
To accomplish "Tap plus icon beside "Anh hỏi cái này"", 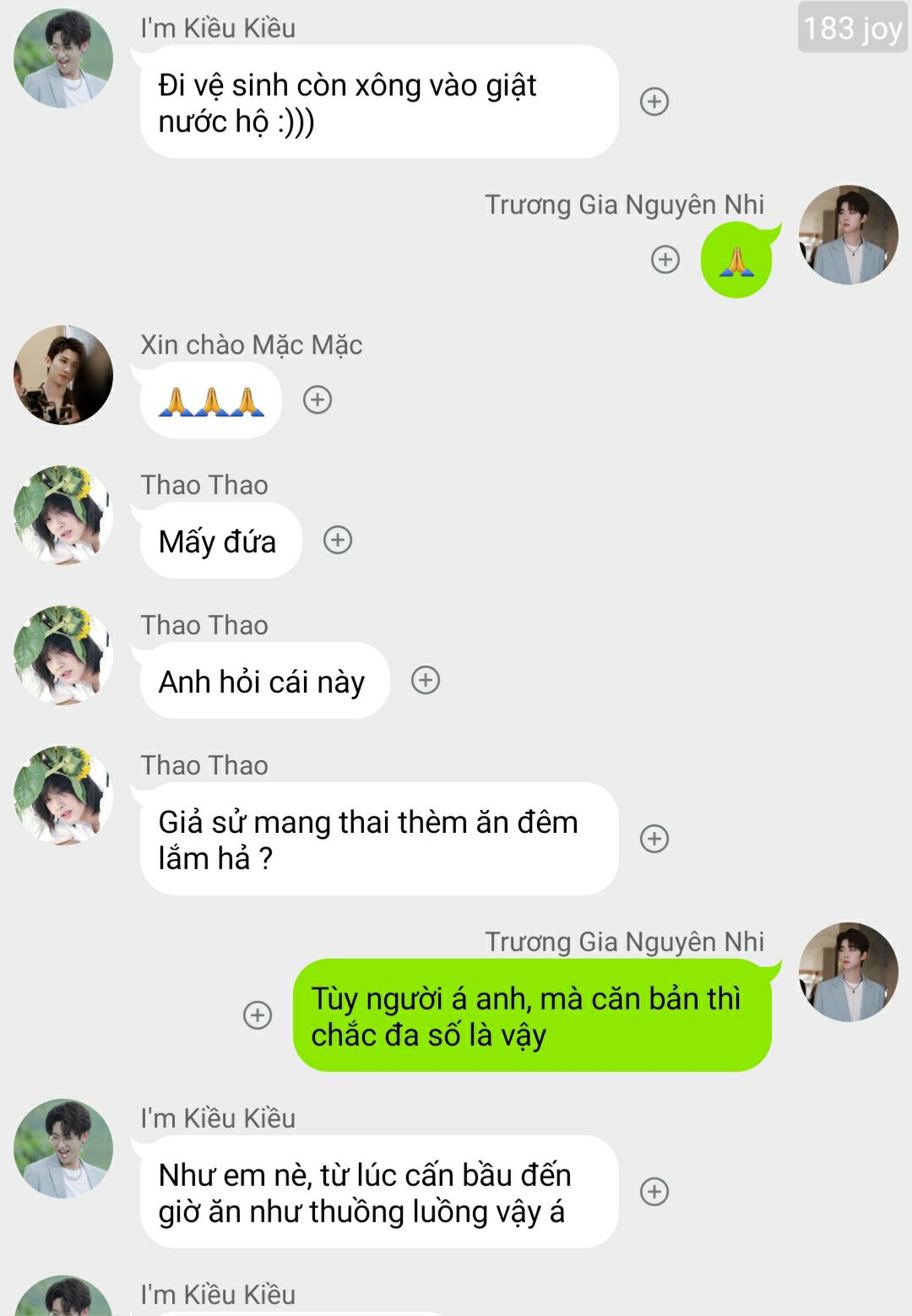I will coord(426,680).
